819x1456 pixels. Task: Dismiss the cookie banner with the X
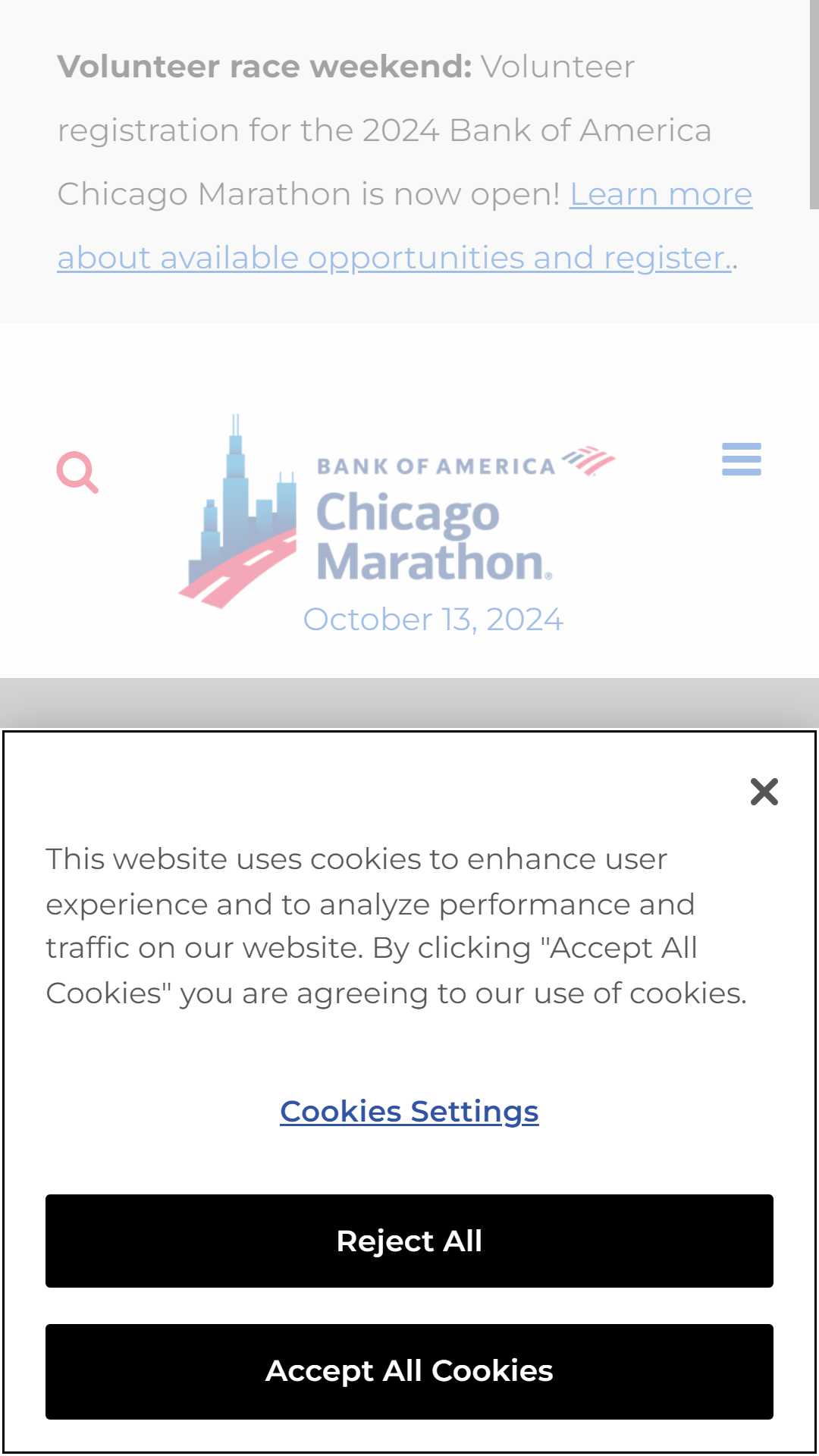[764, 792]
